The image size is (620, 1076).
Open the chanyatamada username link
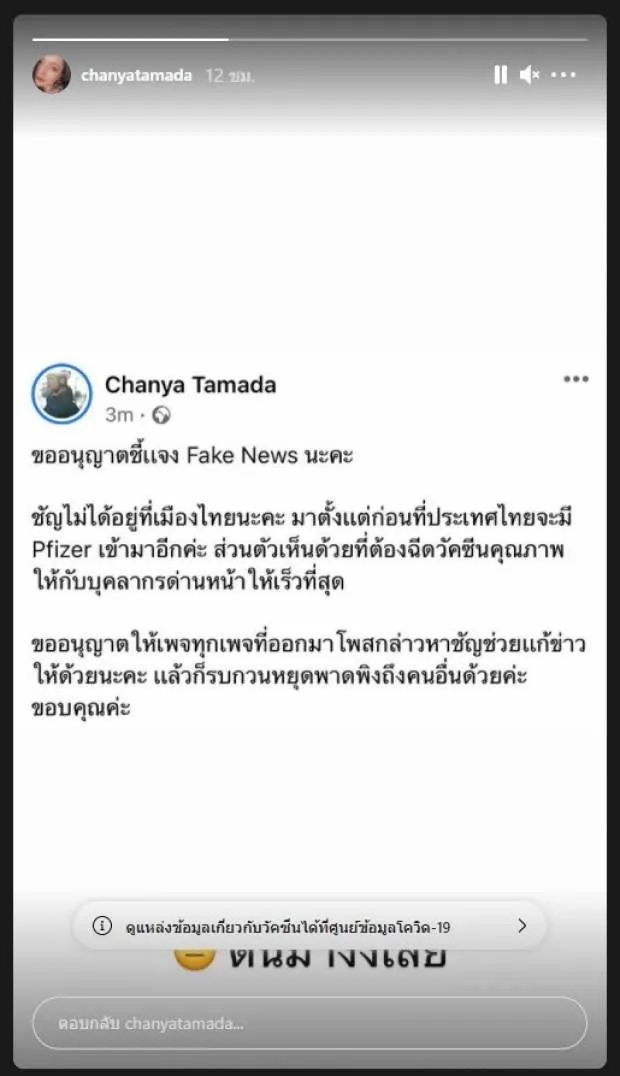click(x=136, y=75)
